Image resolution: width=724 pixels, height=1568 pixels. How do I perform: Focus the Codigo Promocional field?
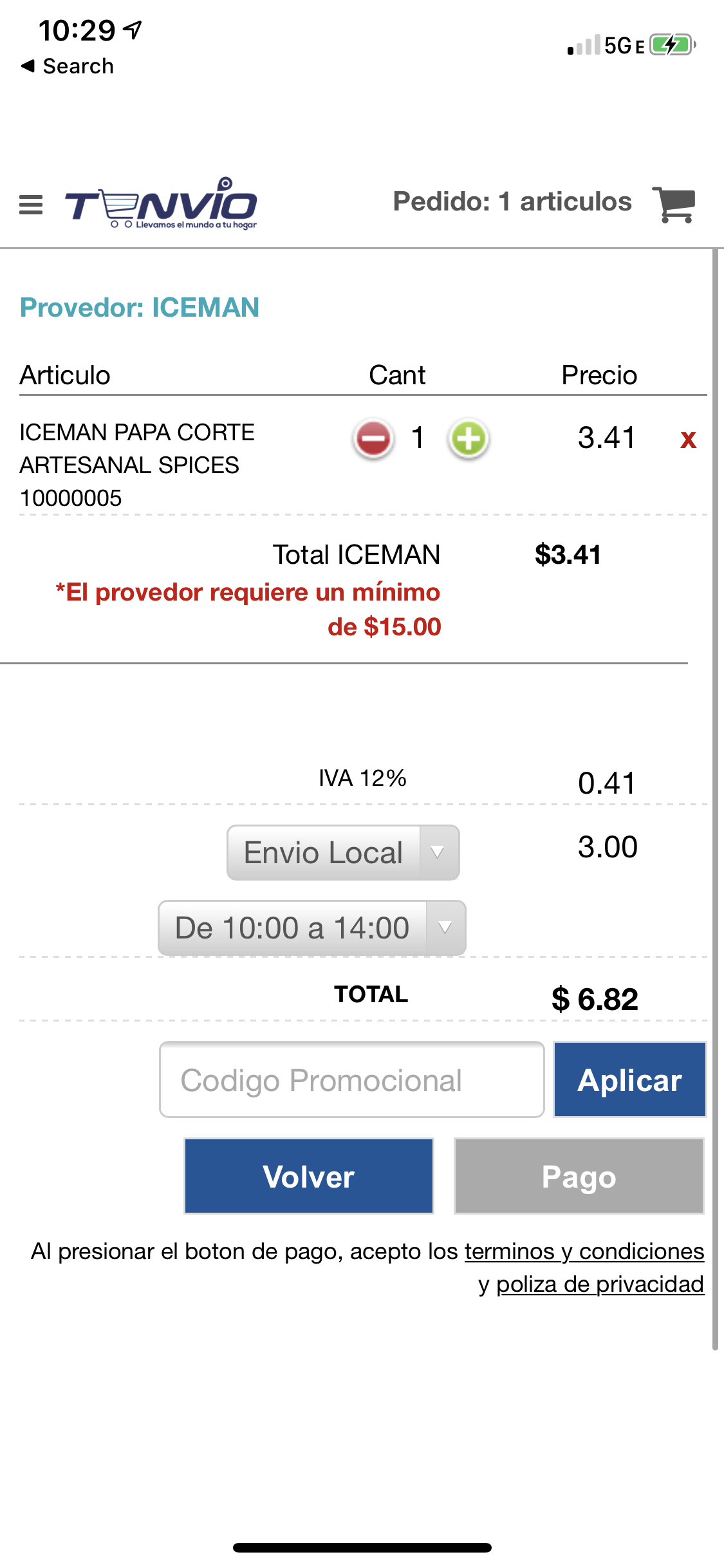point(351,1079)
